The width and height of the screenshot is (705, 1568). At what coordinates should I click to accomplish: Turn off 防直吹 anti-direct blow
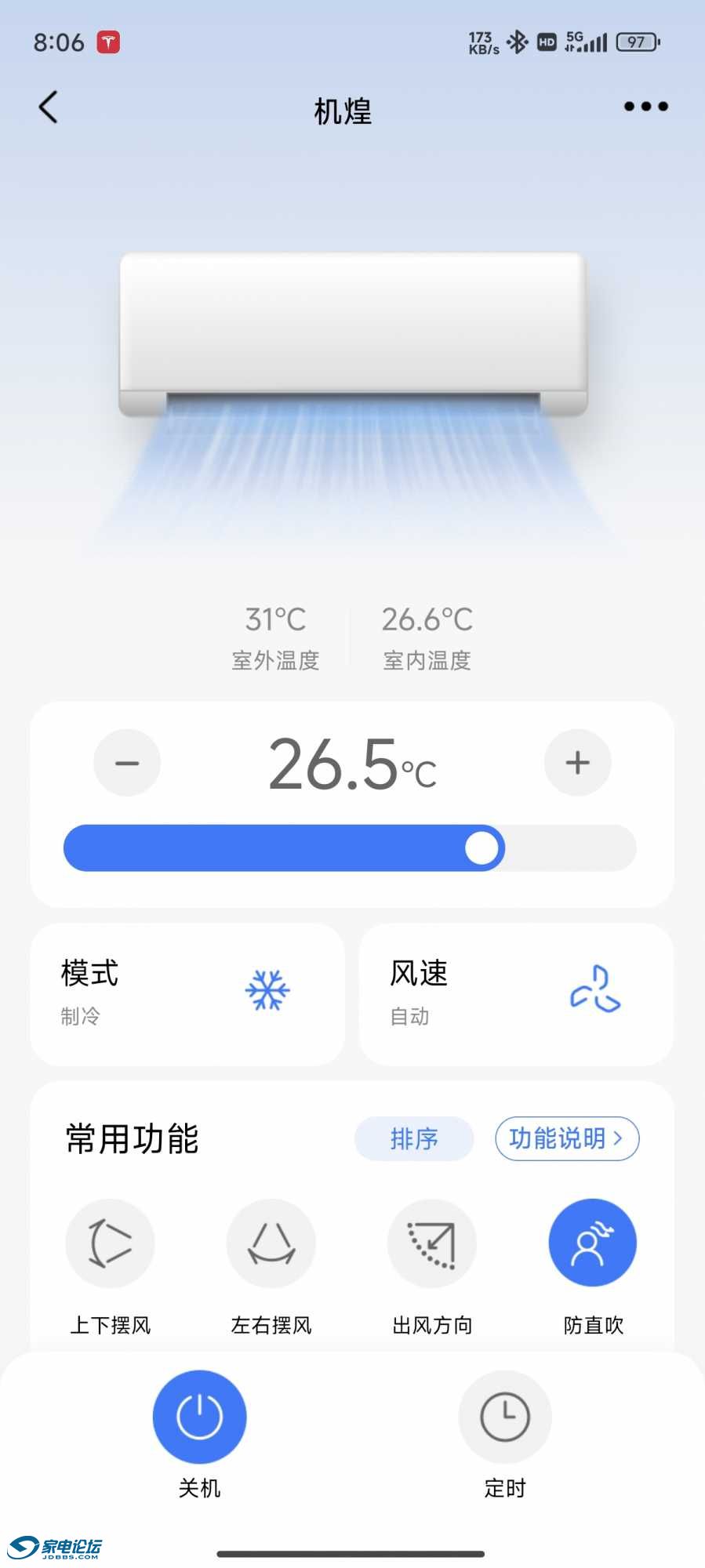pyautogui.click(x=593, y=1243)
